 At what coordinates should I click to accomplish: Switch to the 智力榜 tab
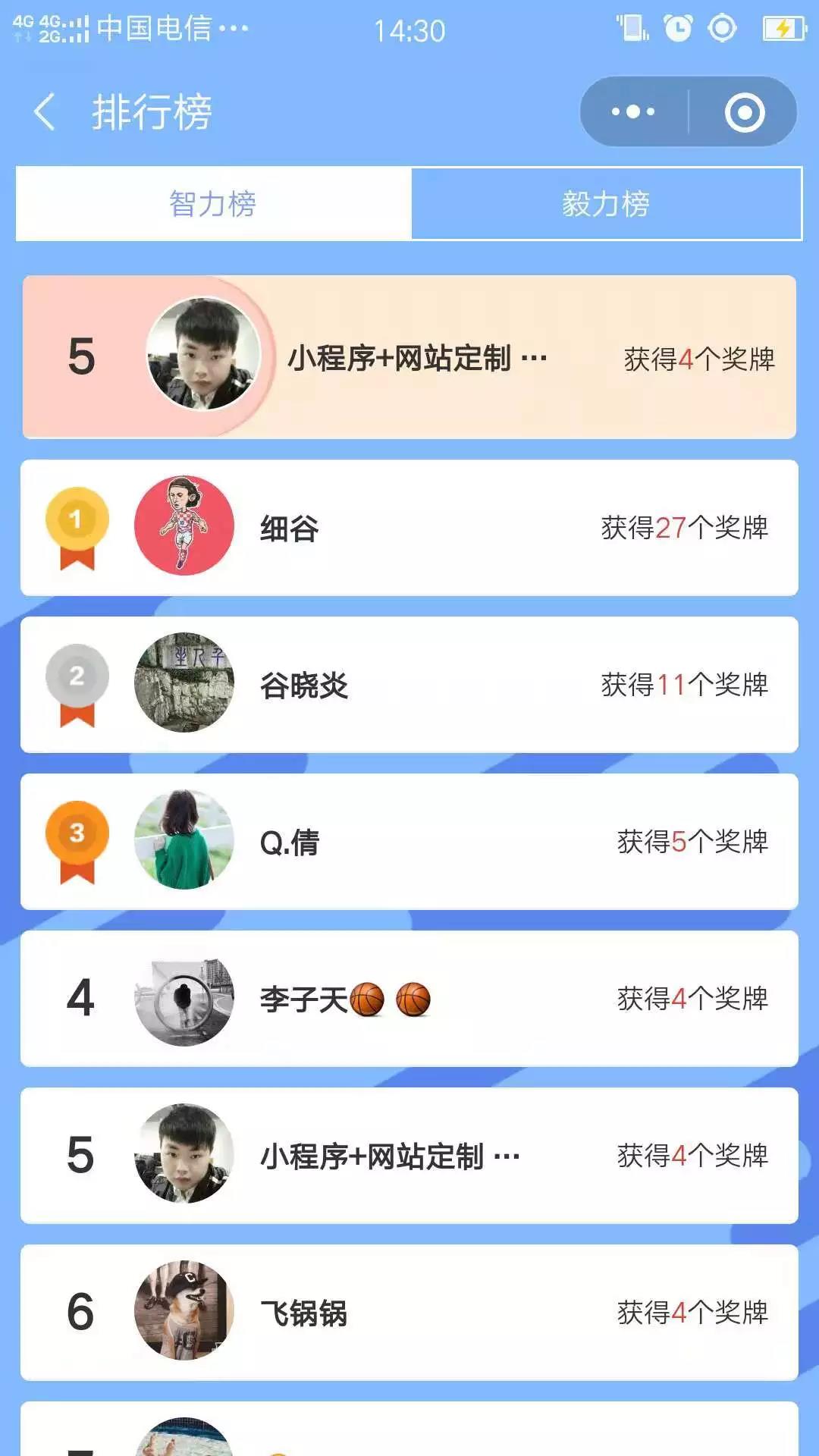213,204
